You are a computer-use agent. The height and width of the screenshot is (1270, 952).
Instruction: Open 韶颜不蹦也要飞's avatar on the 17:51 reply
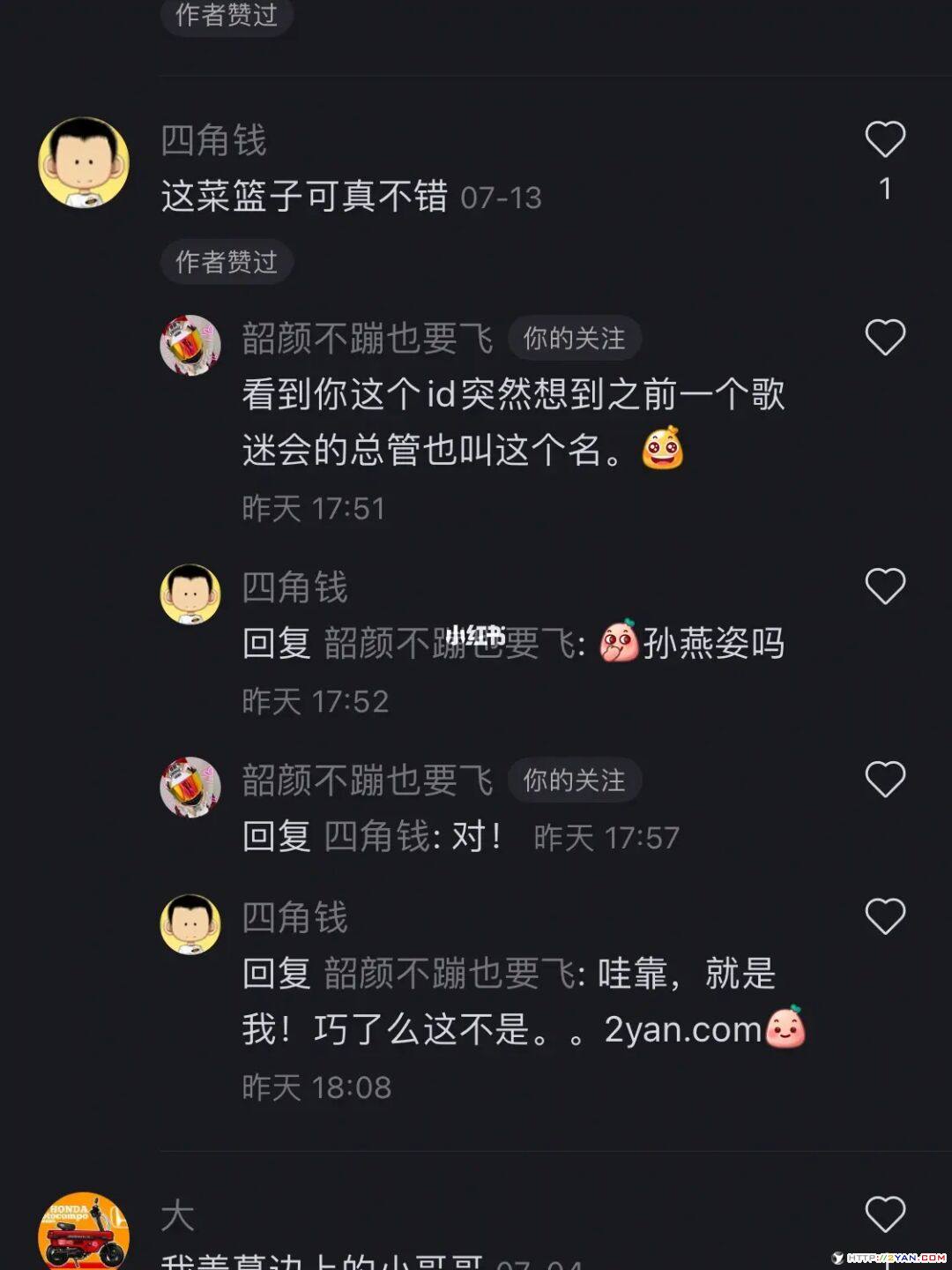(x=190, y=345)
